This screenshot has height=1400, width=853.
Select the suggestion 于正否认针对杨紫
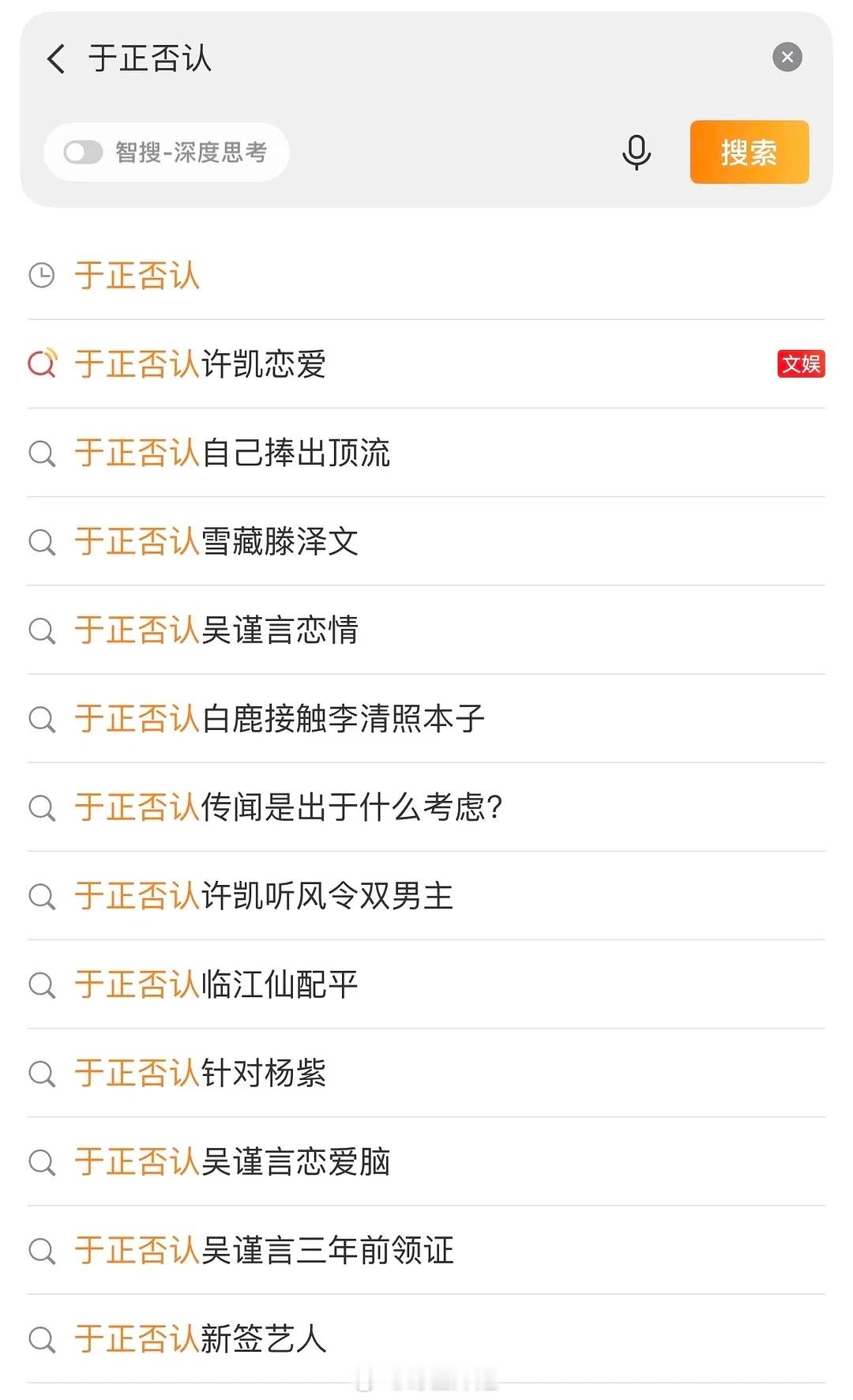click(x=426, y=1073)
